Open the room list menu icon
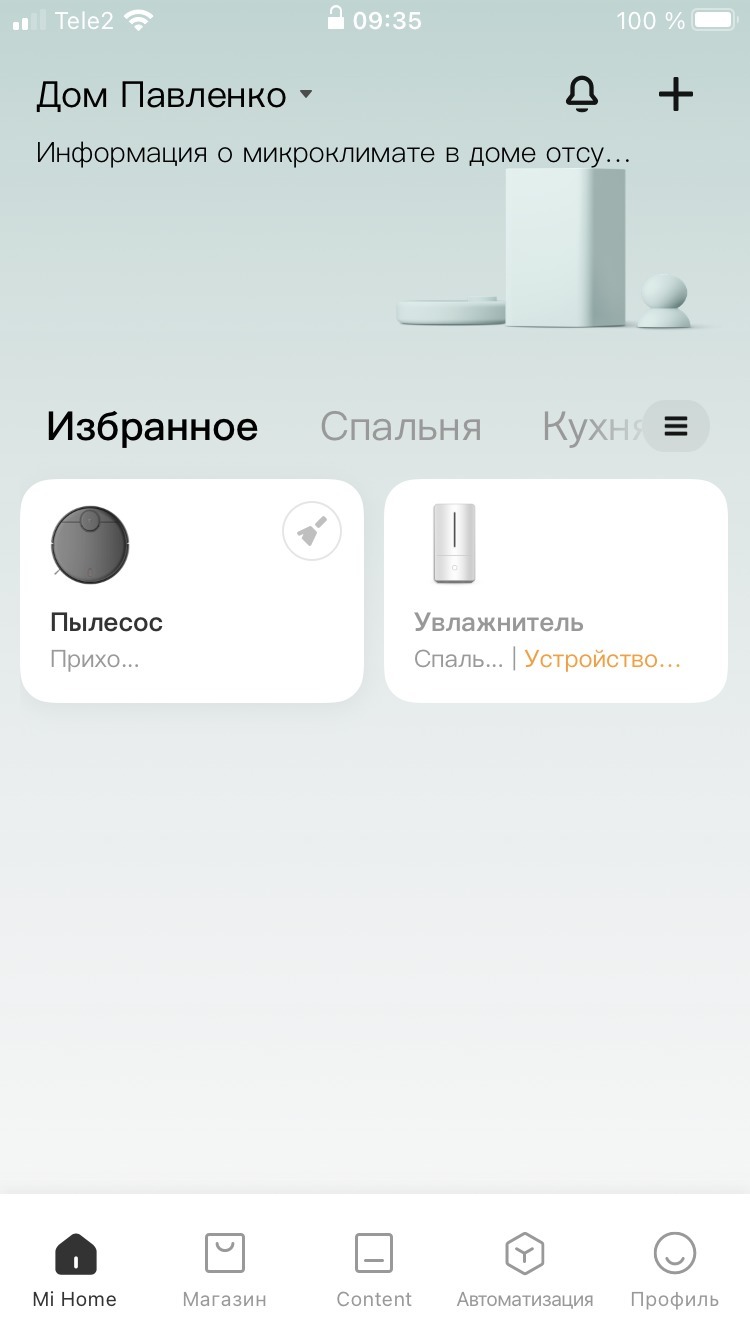750x1334 pixels. 676,427
